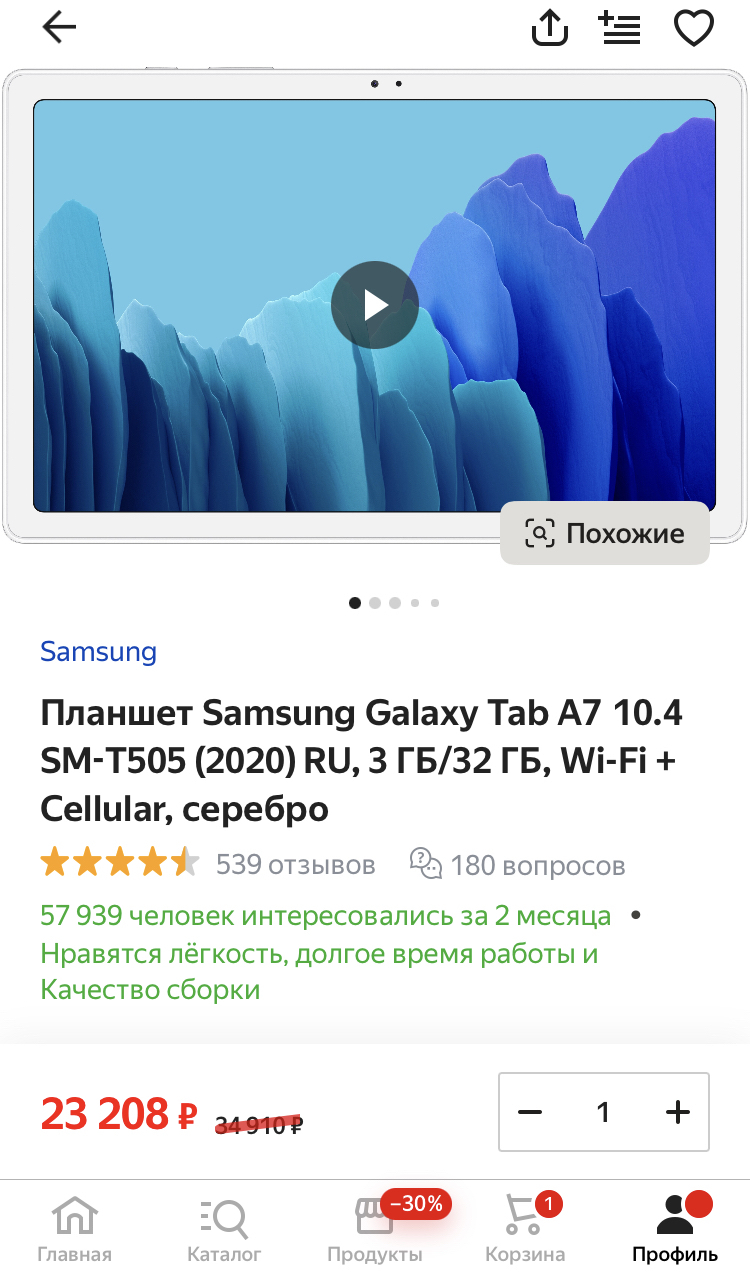This screenshot has height=1278, width=750.
Task: Play the product video
Action: pos(375,305)
